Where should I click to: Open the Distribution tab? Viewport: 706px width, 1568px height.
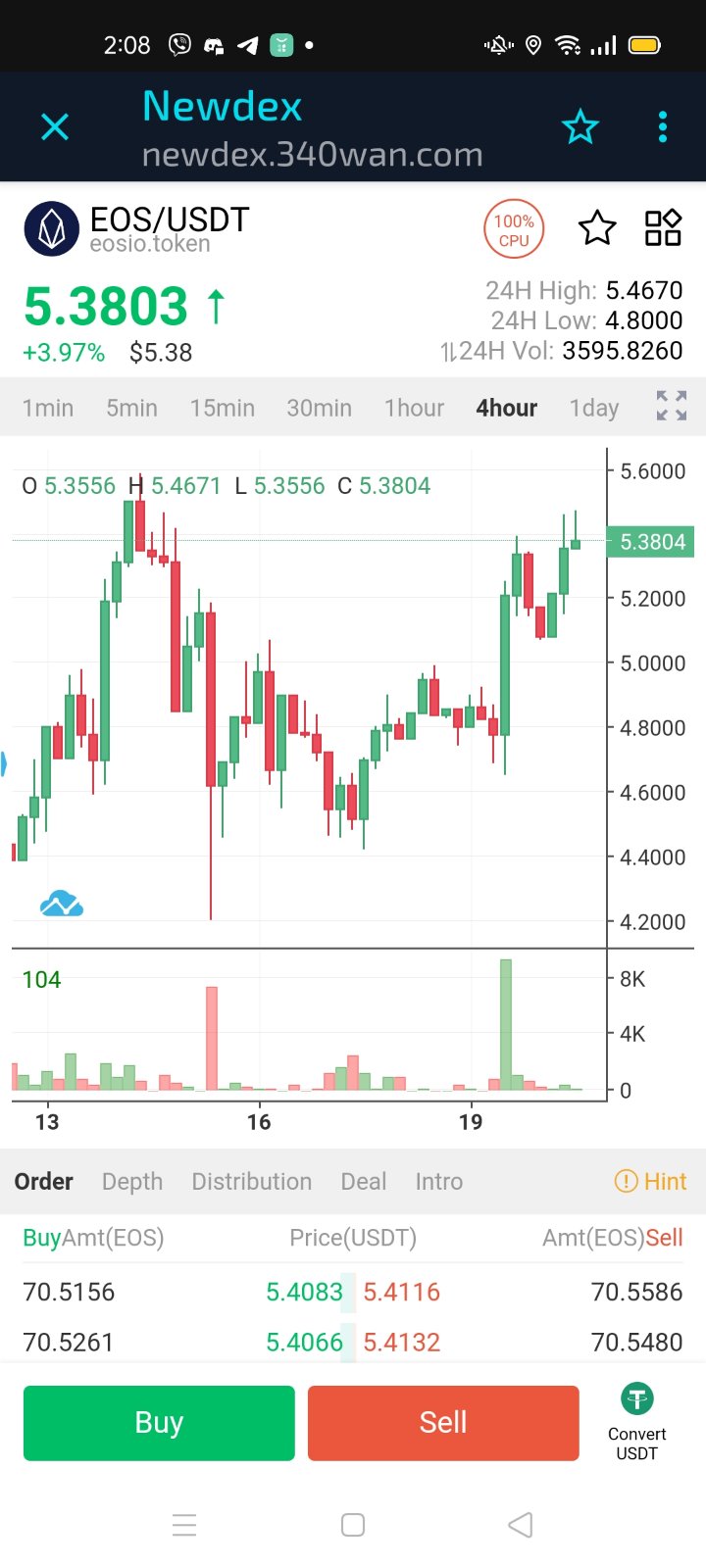[252, 1182]
